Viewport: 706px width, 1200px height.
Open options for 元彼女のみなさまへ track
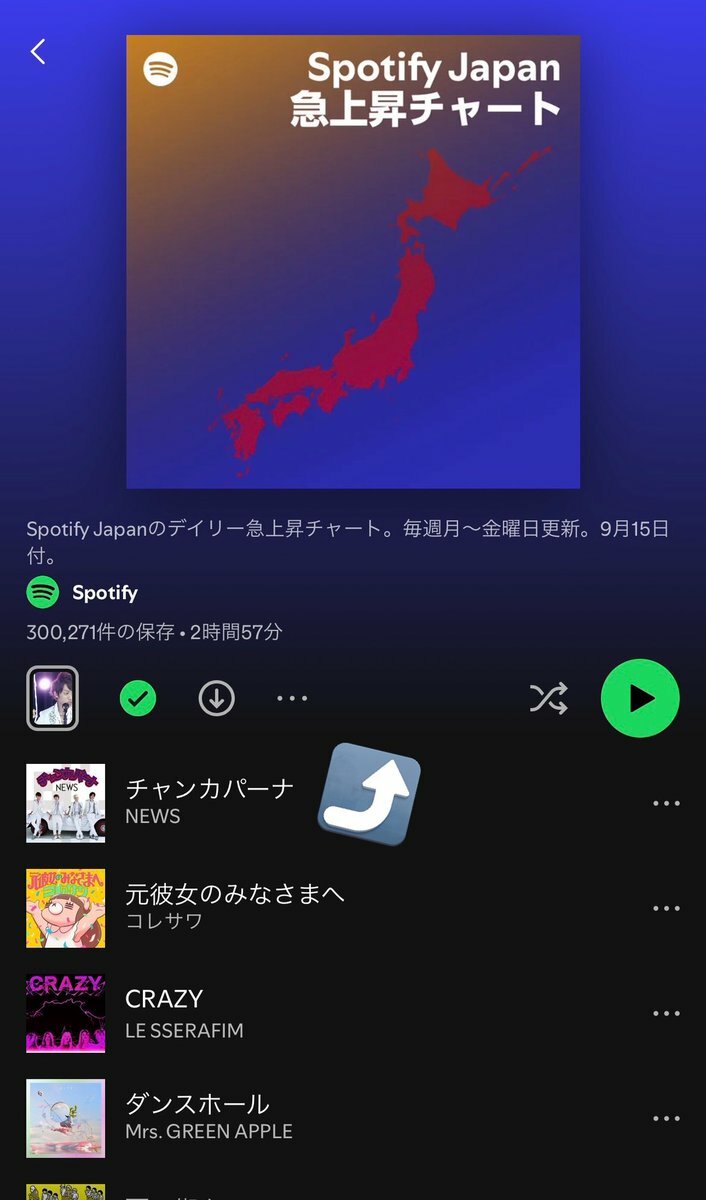coord(666,908)
